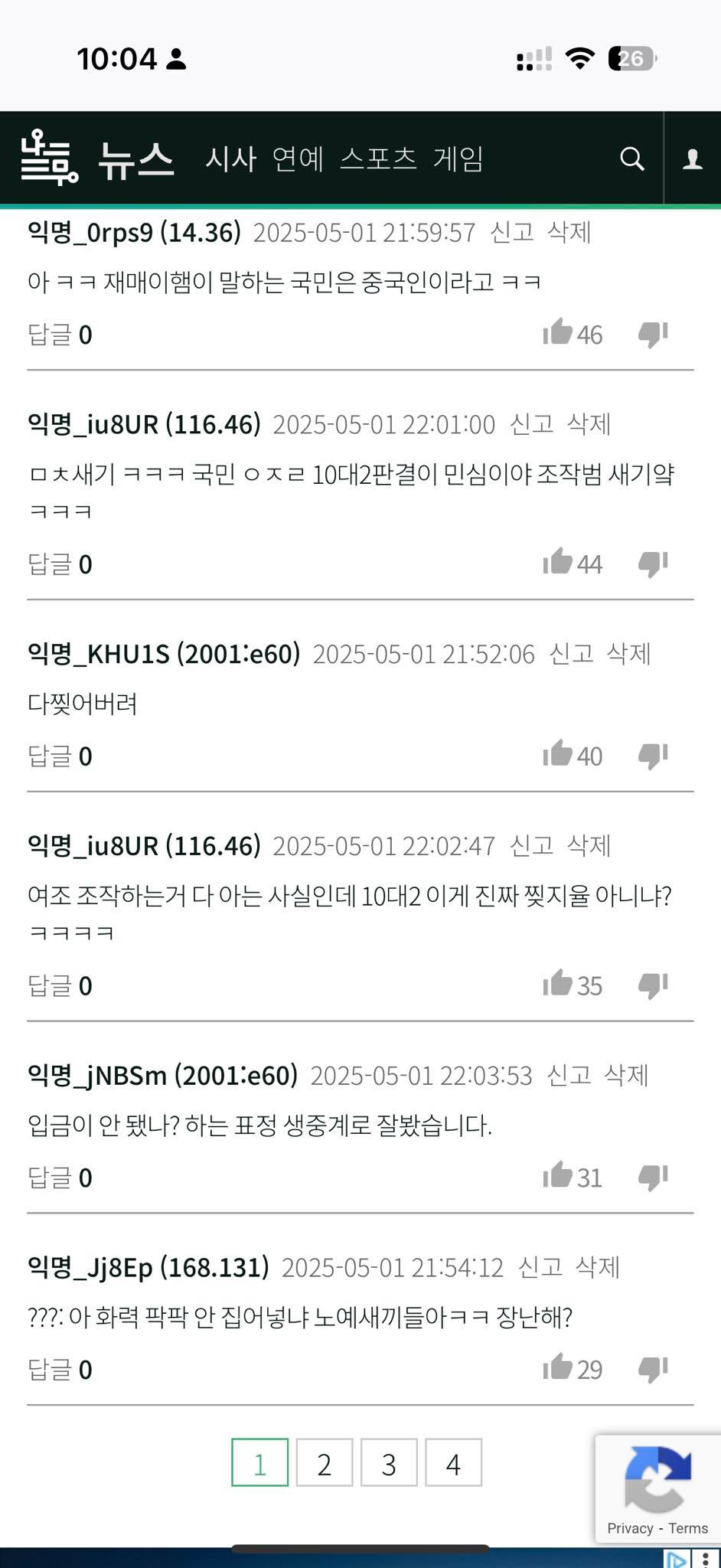Open the 스포츠 section
The image size is (721, 1568).
point(378,159)
